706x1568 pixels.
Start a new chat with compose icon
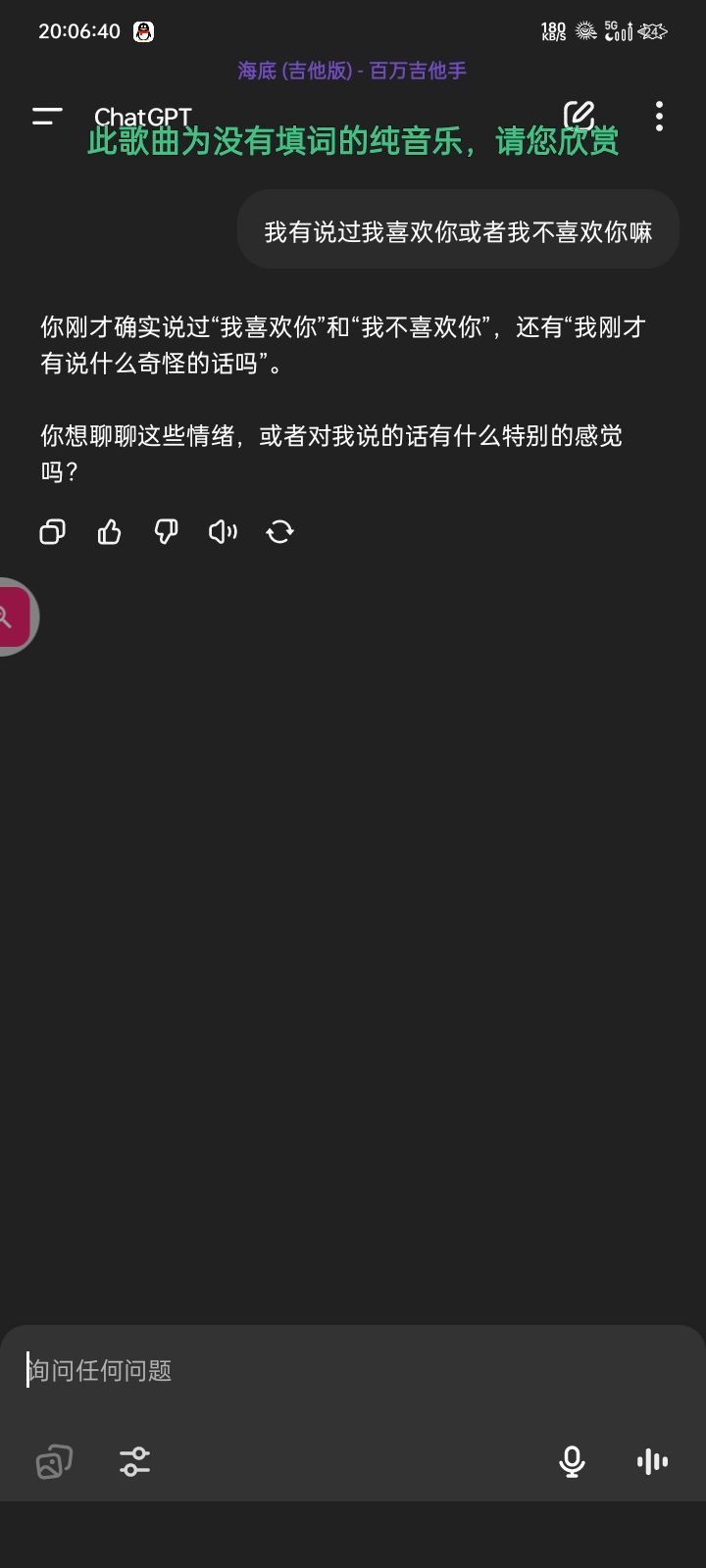tap(580, 117)
